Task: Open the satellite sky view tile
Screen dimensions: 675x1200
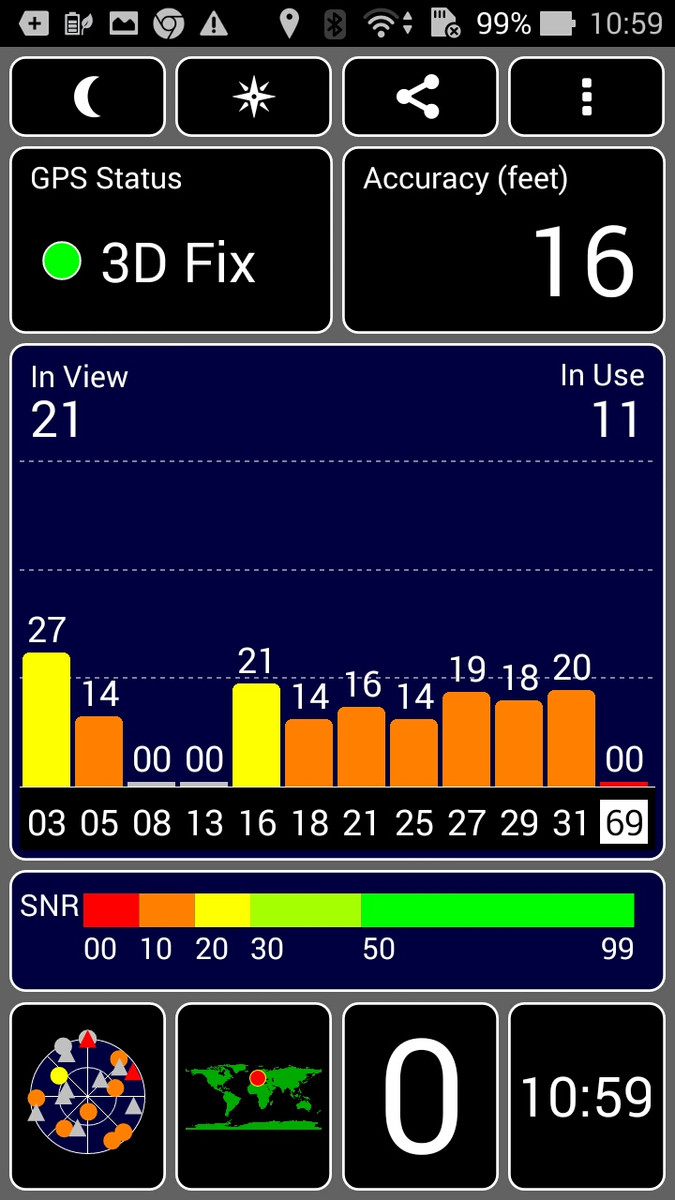Action: pos(88,1096)
